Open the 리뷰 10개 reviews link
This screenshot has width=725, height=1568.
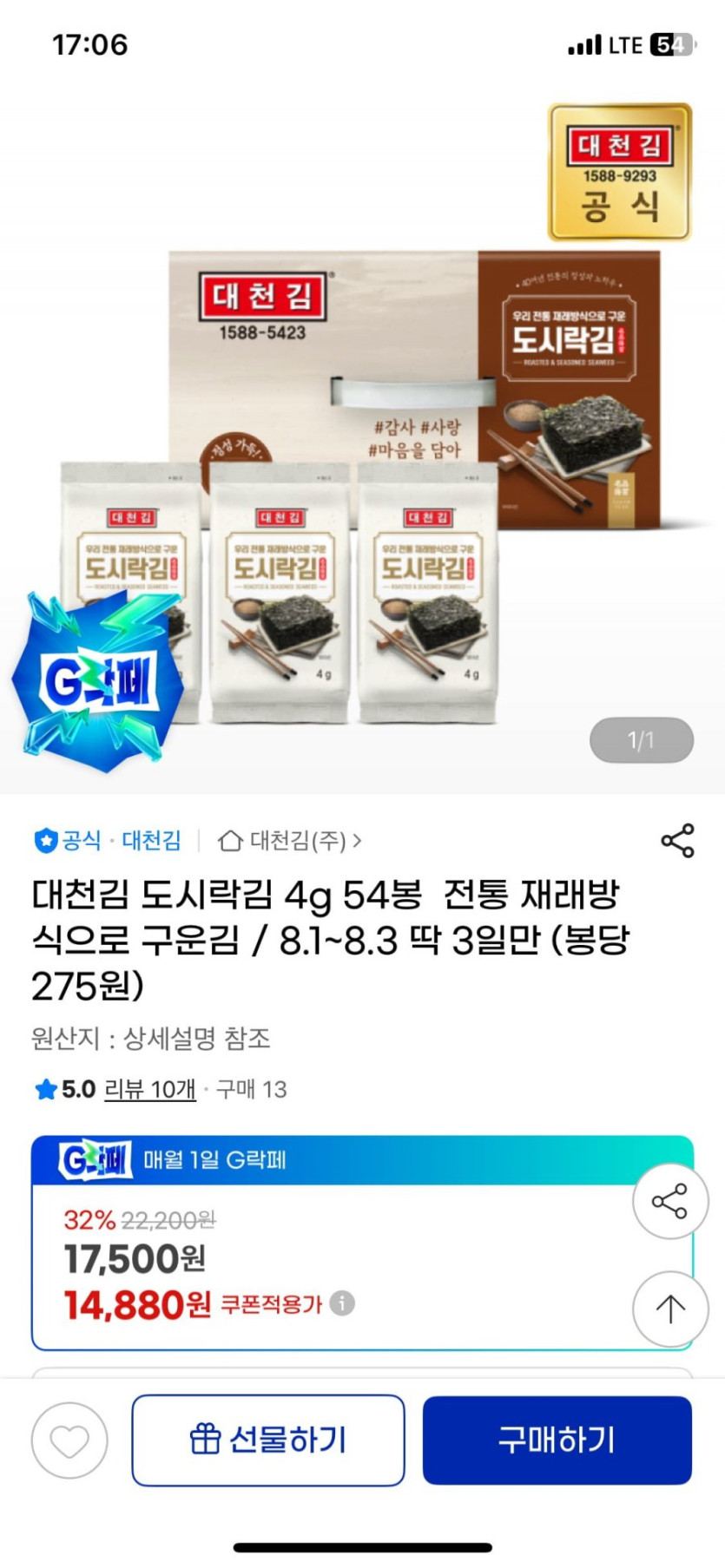pos(149,1089)
